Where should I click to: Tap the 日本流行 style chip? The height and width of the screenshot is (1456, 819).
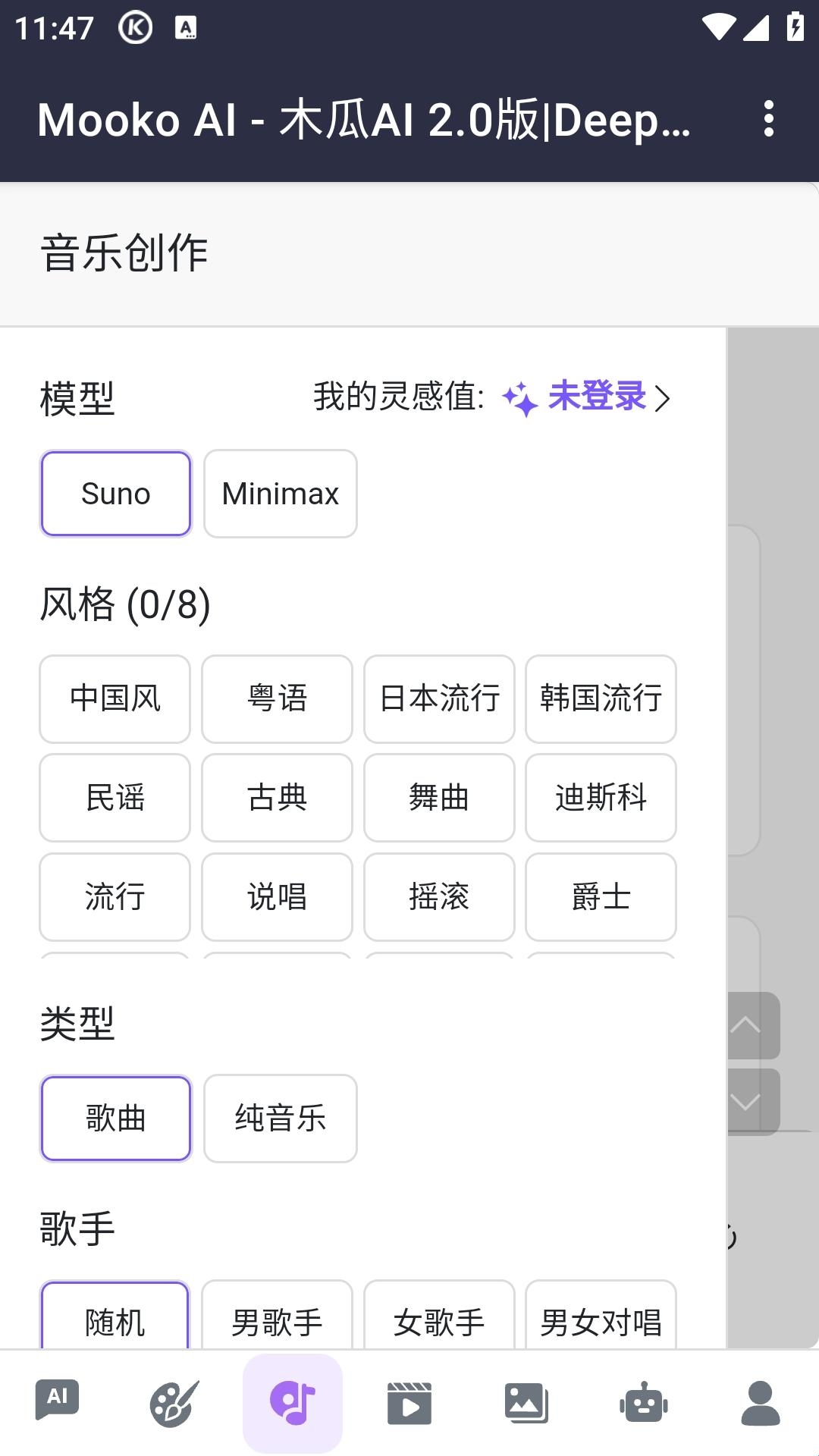pos(439,699)
